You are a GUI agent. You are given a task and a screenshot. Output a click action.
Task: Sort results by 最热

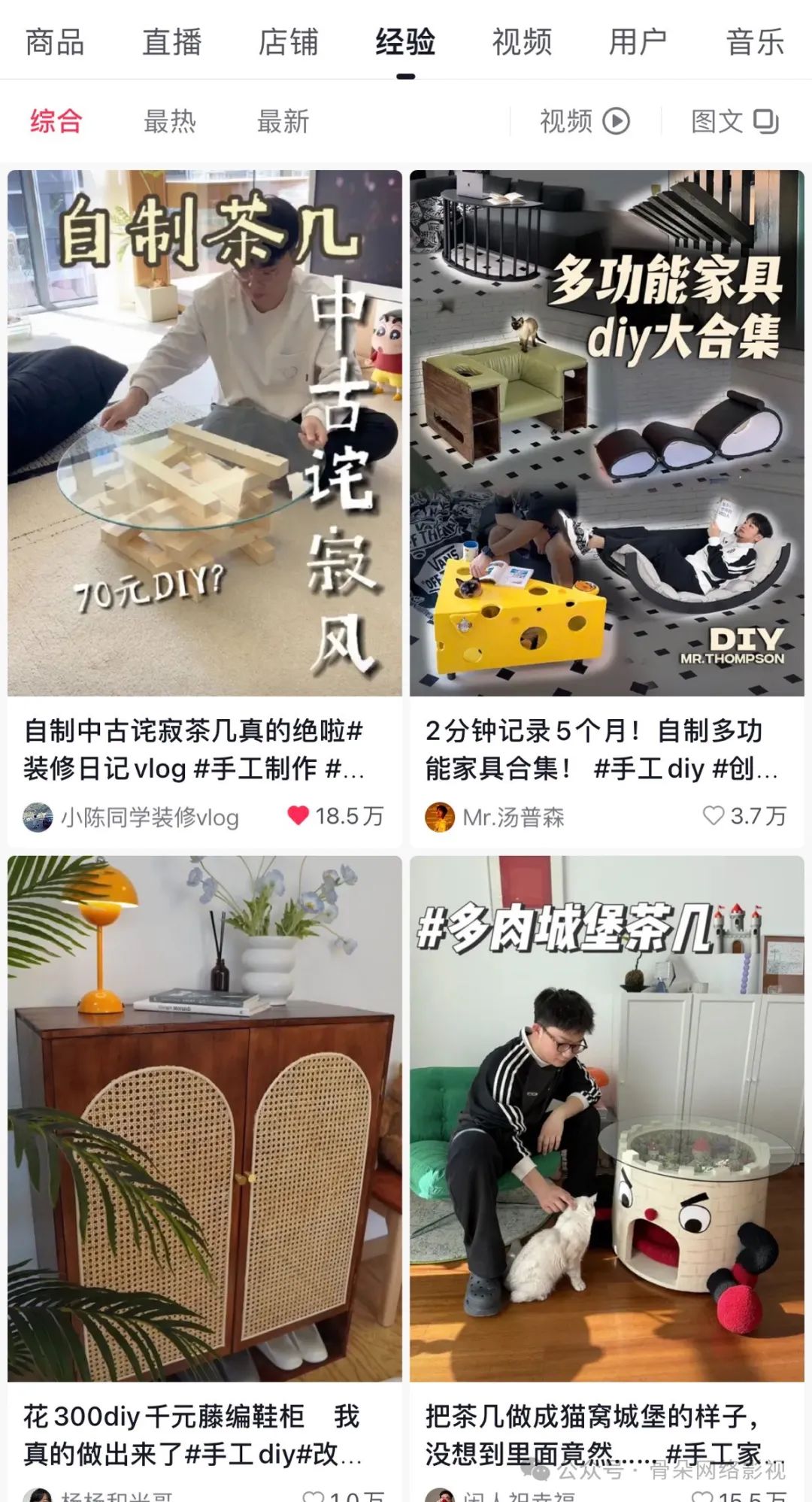(170, 121)
